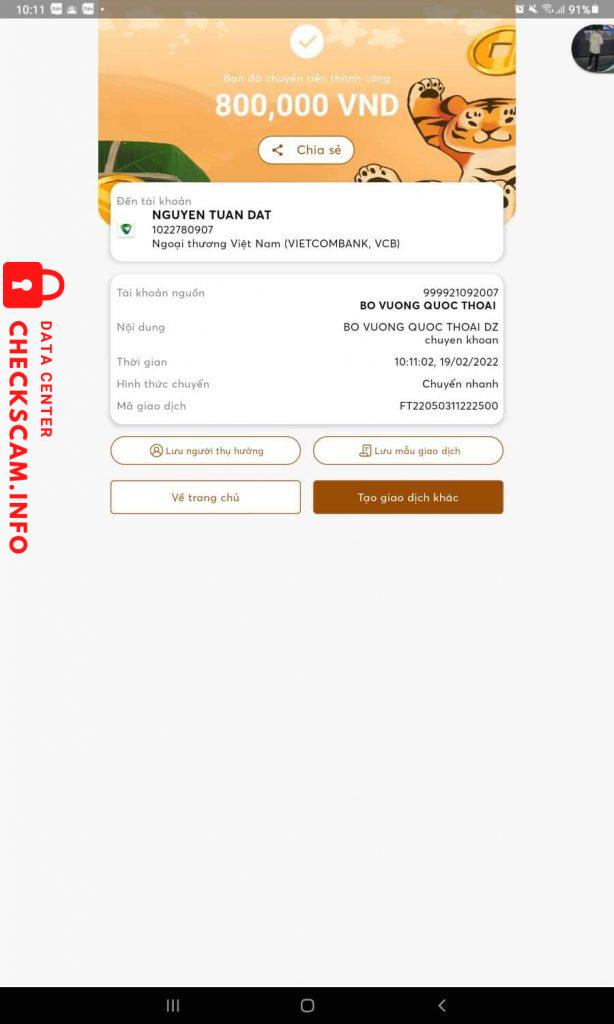Open the floating video bubble
The width and height of the screenshot is (614, 1024).
tap(593, 48)
